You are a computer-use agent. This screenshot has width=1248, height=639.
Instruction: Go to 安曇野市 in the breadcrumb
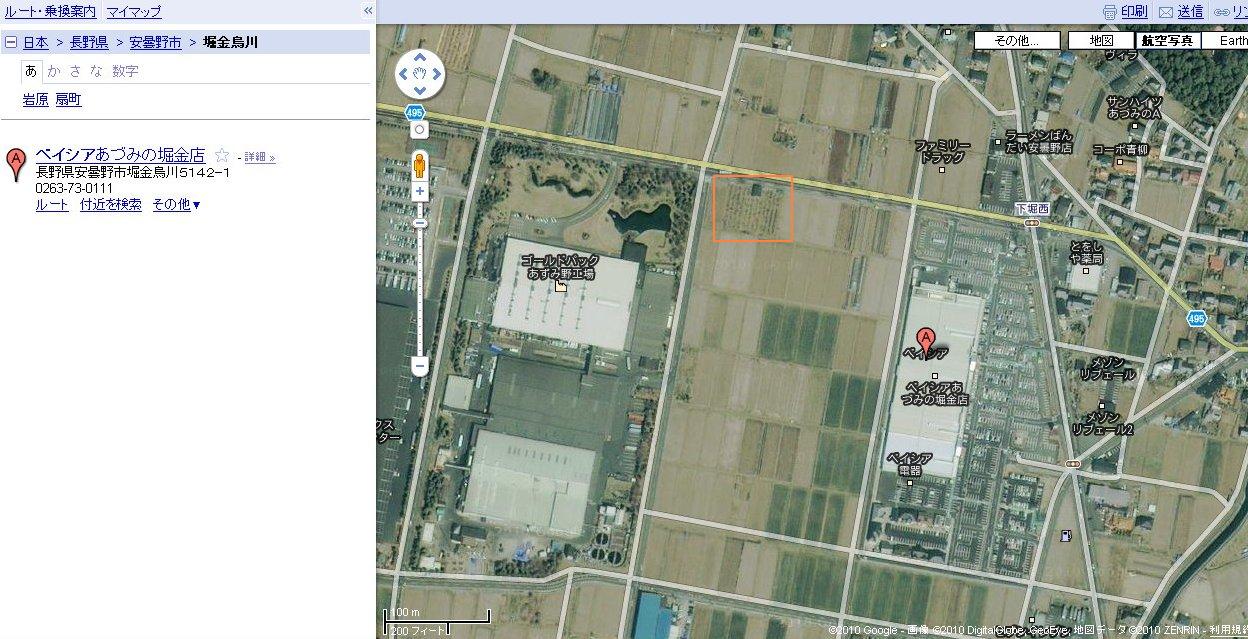[155, 42]
